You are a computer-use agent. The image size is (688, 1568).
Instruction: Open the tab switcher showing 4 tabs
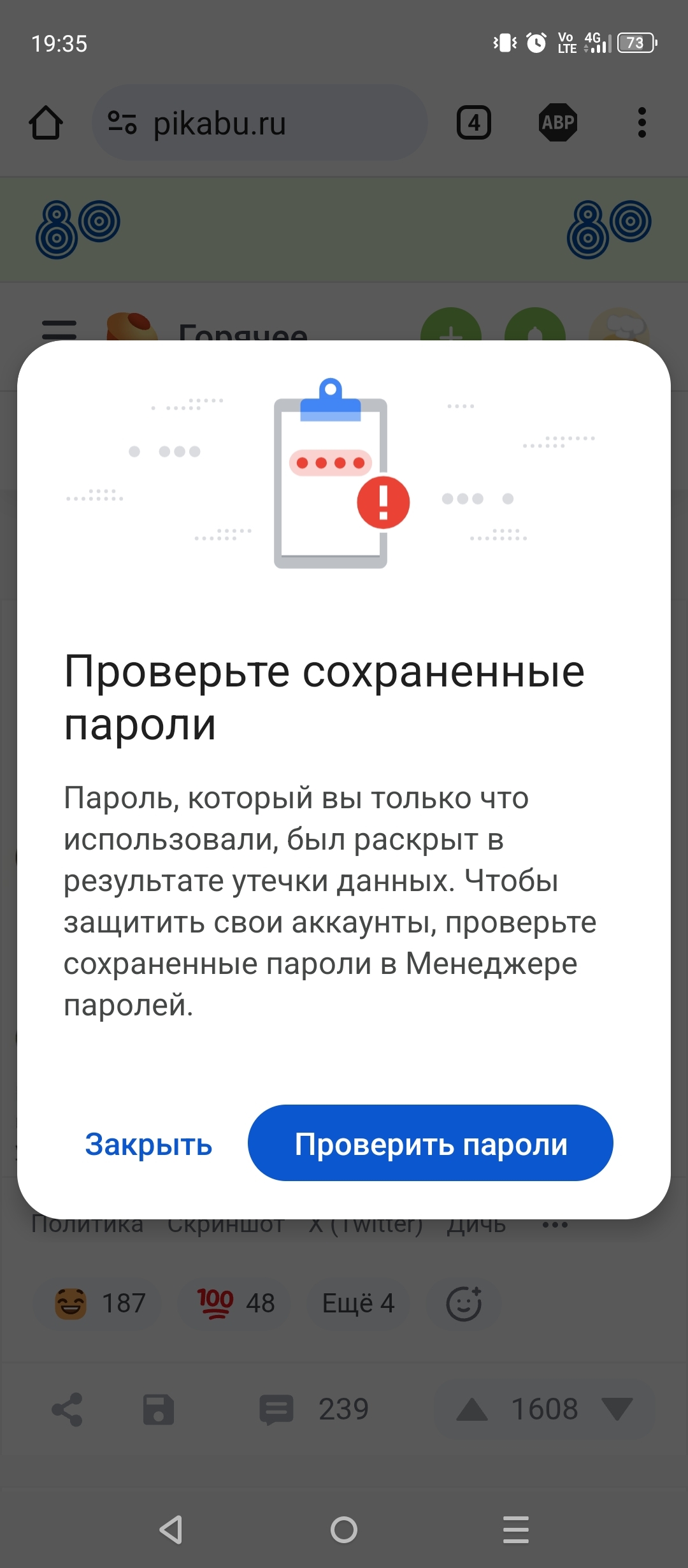[473, 122]
